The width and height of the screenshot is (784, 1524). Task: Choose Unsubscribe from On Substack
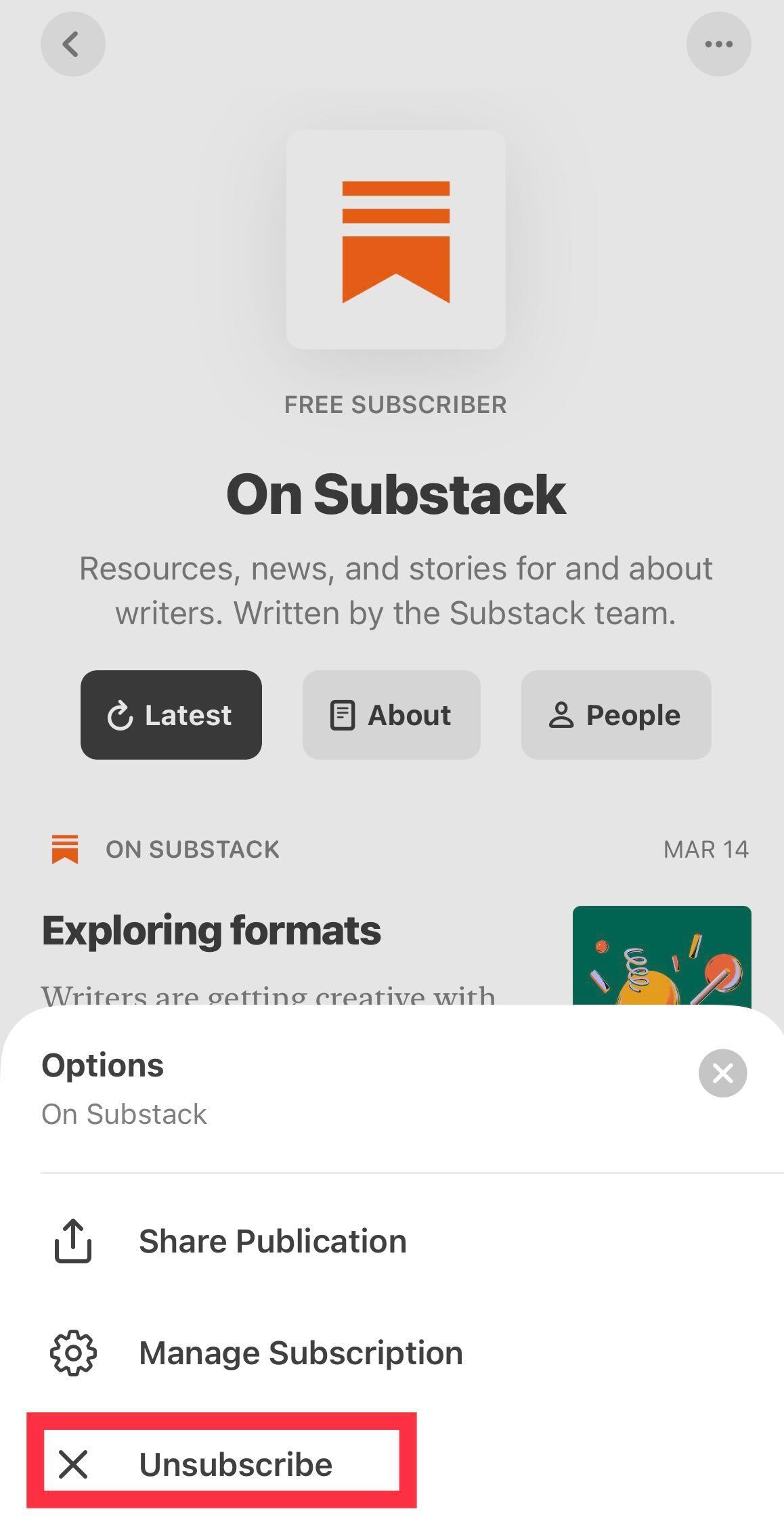(x=221, y=1464)
